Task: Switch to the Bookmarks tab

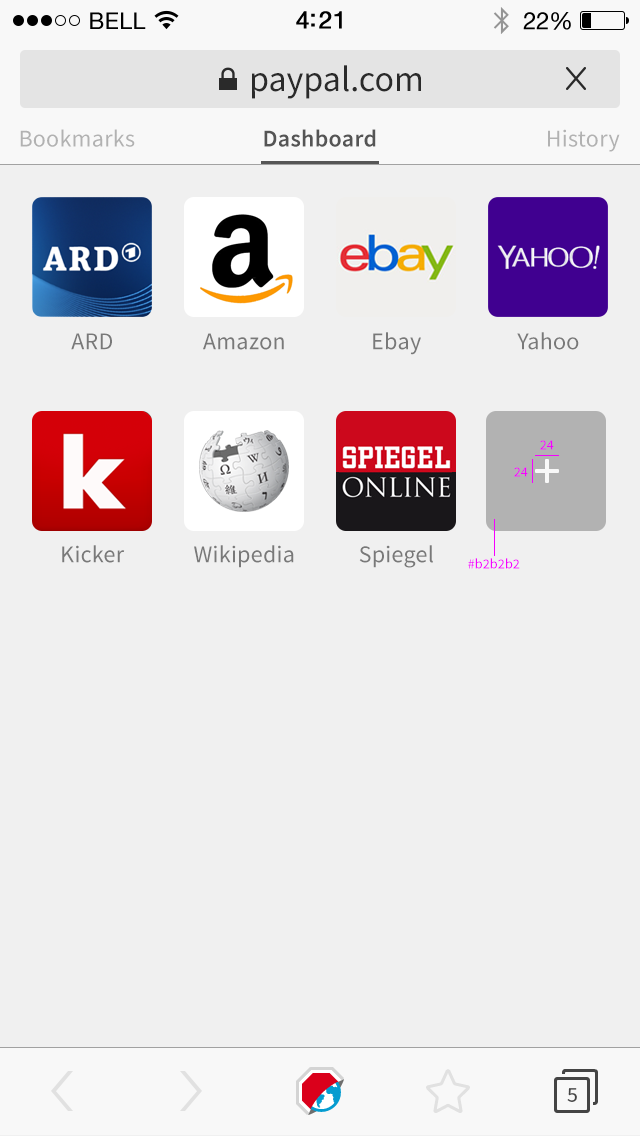Action: pos(77,138)
